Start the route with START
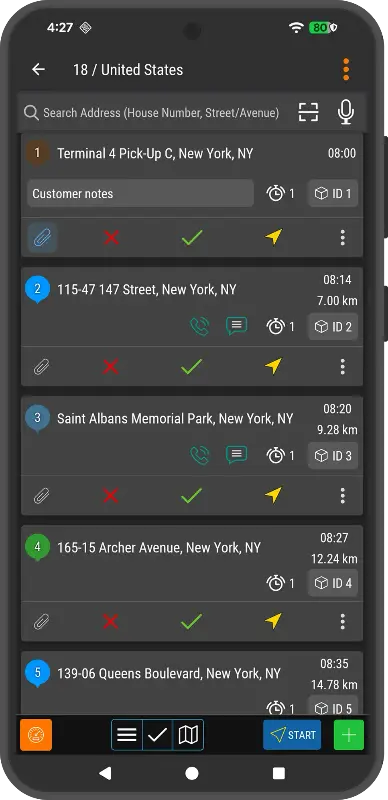 292,735
